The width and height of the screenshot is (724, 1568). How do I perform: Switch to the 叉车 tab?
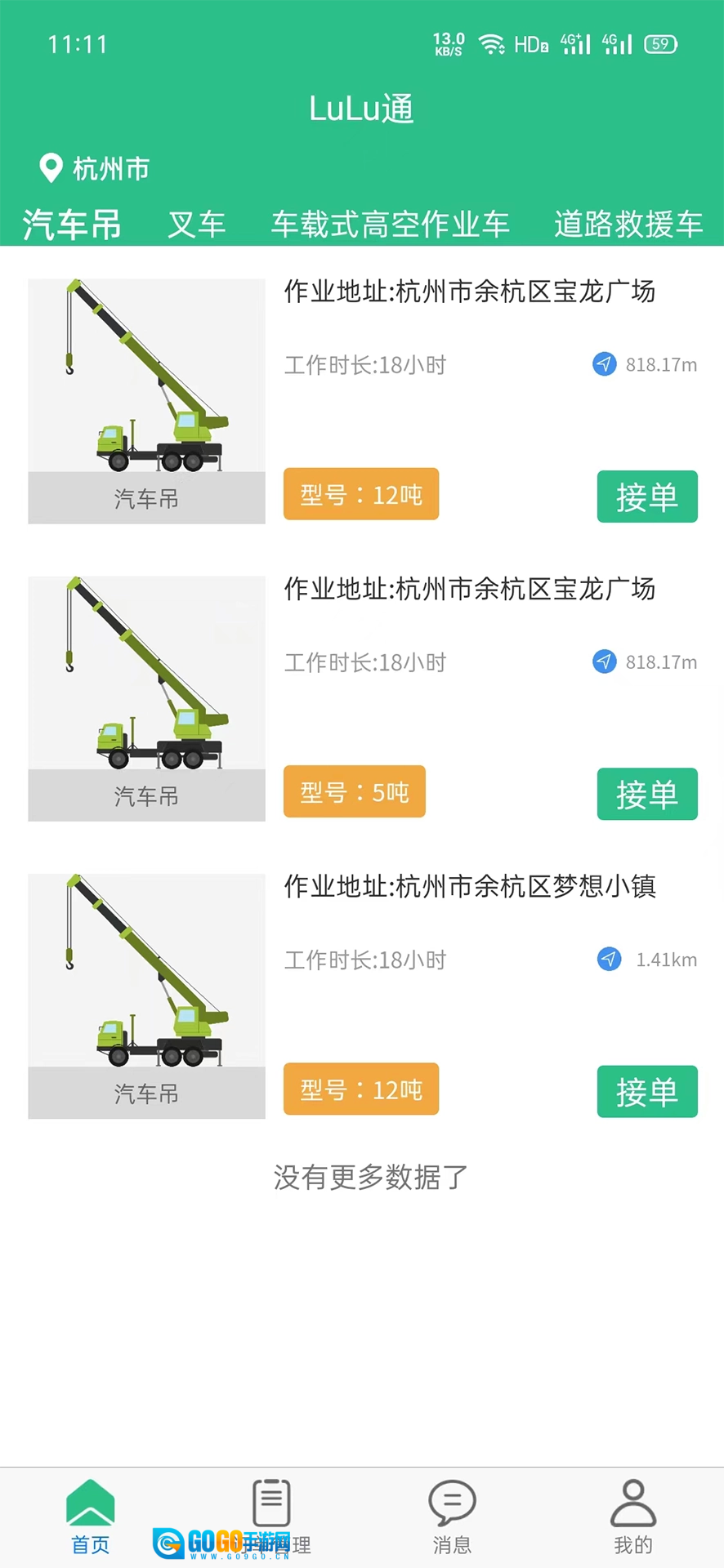(196, 225)
